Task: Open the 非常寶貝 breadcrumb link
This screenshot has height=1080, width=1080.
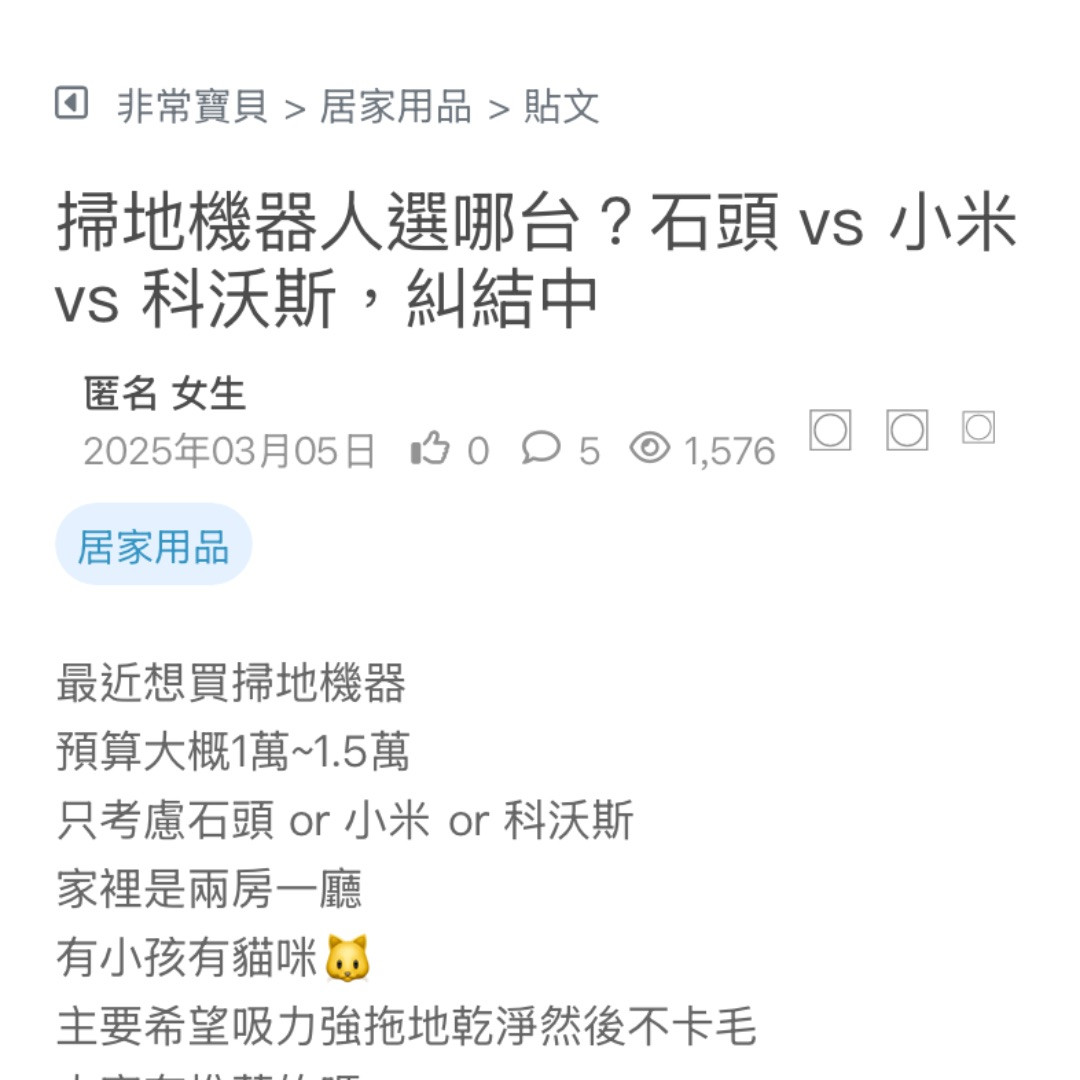Action: (193, 107)
